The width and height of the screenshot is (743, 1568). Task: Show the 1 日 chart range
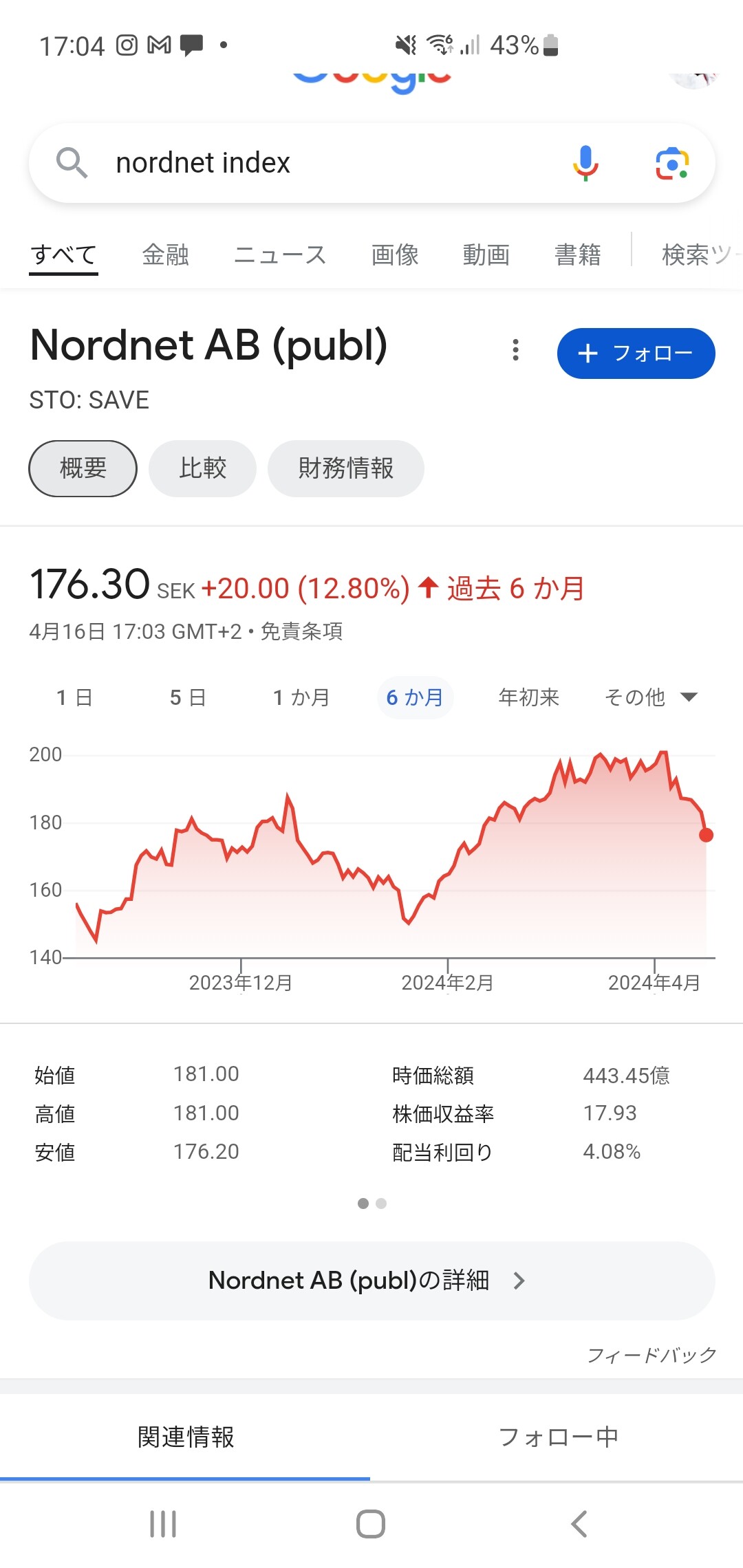click(x=74, y=698)
